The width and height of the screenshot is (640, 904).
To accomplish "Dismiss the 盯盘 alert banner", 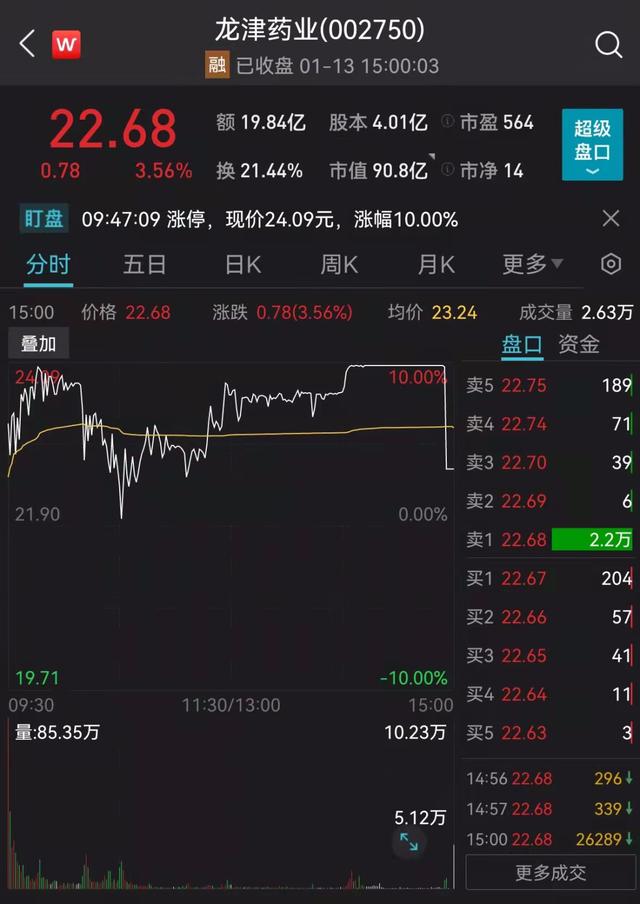I will point(611,219).
